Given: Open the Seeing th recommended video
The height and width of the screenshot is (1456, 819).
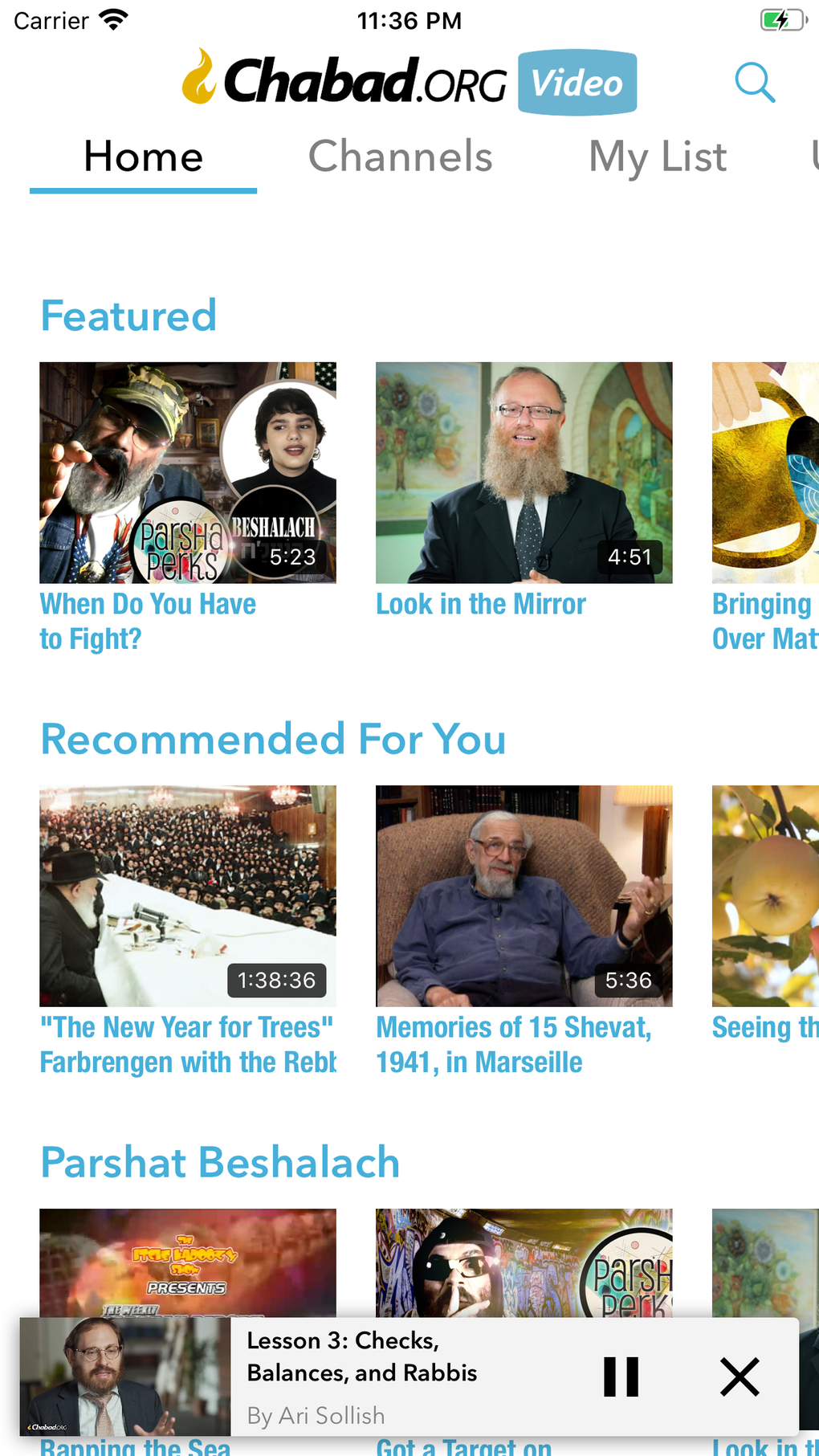Looking at the screenshot, I should (764, 895).
